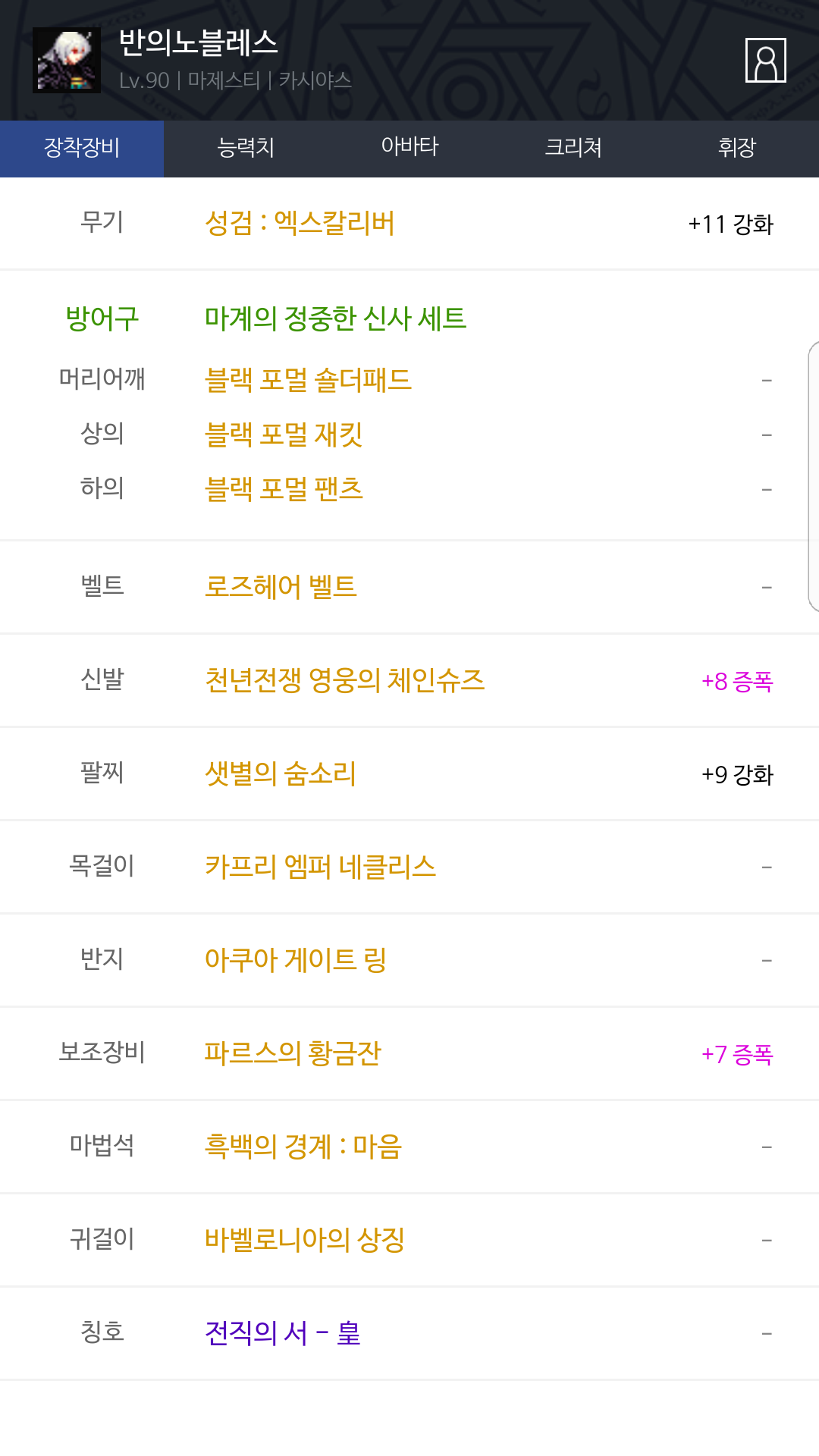The width and height of the screenshot is (819, 1456).
Task: Open 파르스의 황금잔 item
Action: click(293, 1053)
